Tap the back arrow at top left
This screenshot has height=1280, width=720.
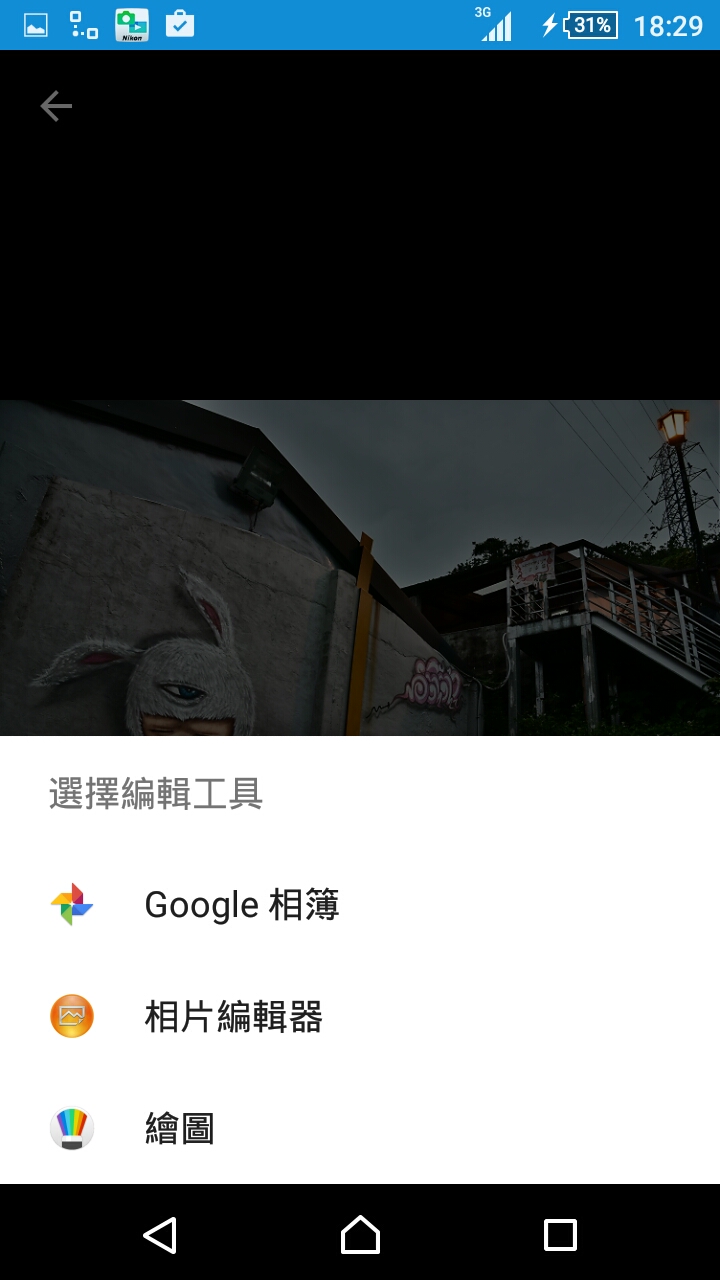[x=56, y=106]
